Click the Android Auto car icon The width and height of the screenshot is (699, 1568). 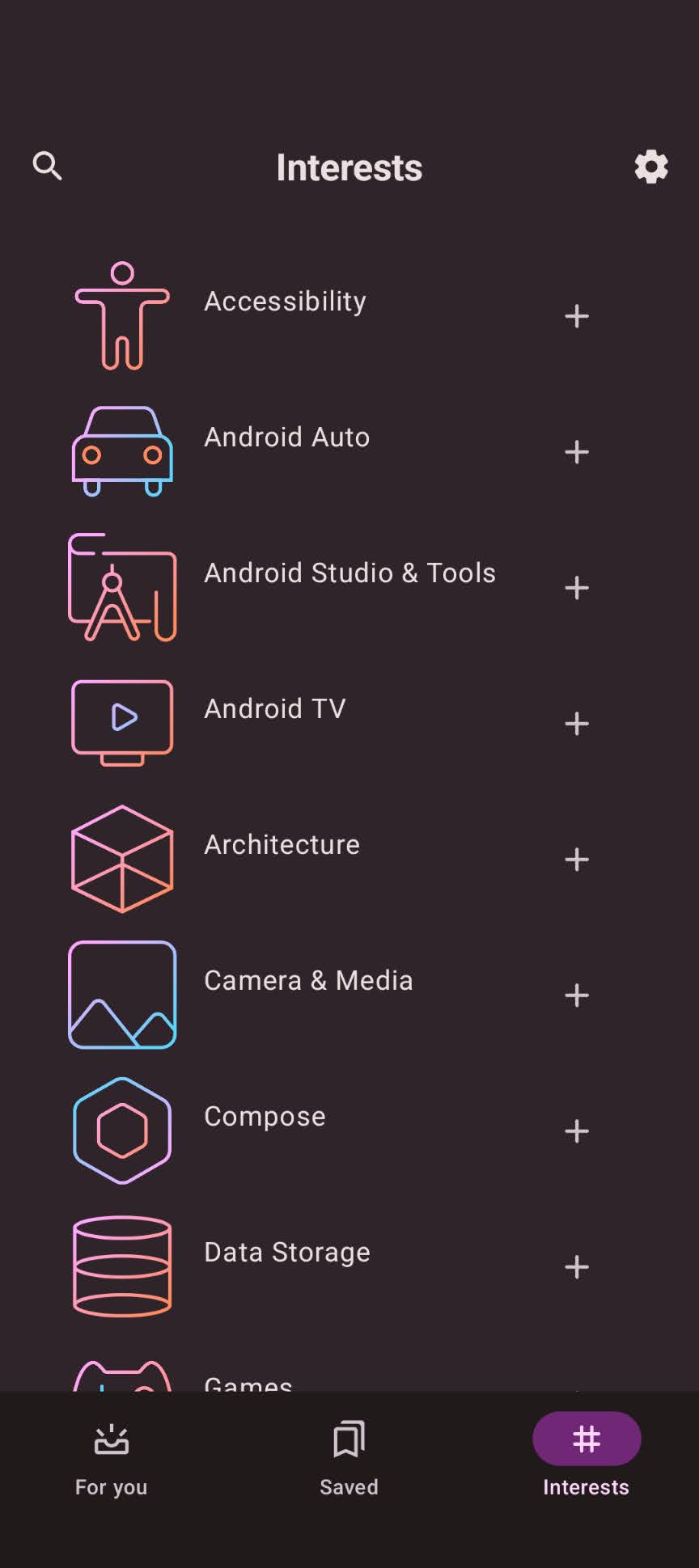pos(121,452)
